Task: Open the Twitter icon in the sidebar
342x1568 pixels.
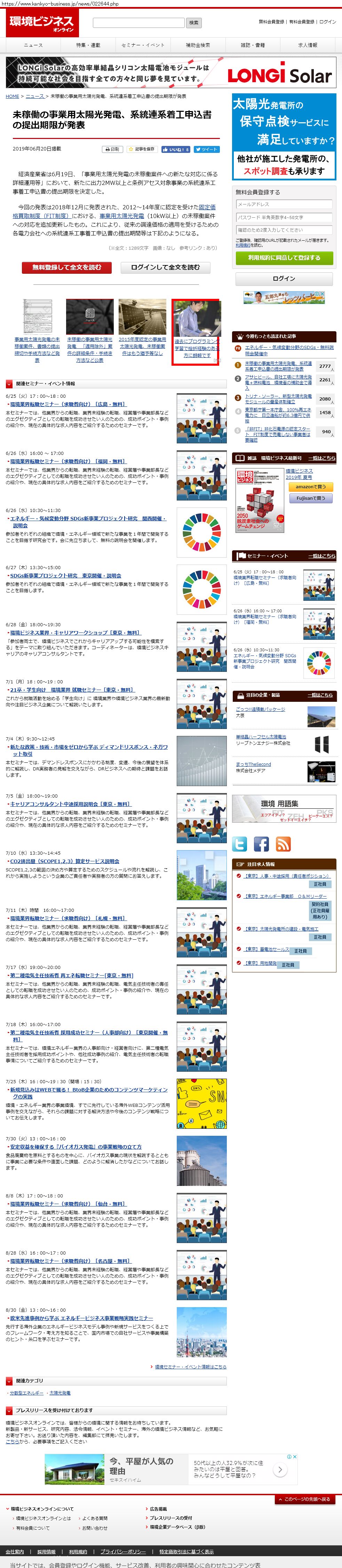Action: click(240, 844)
